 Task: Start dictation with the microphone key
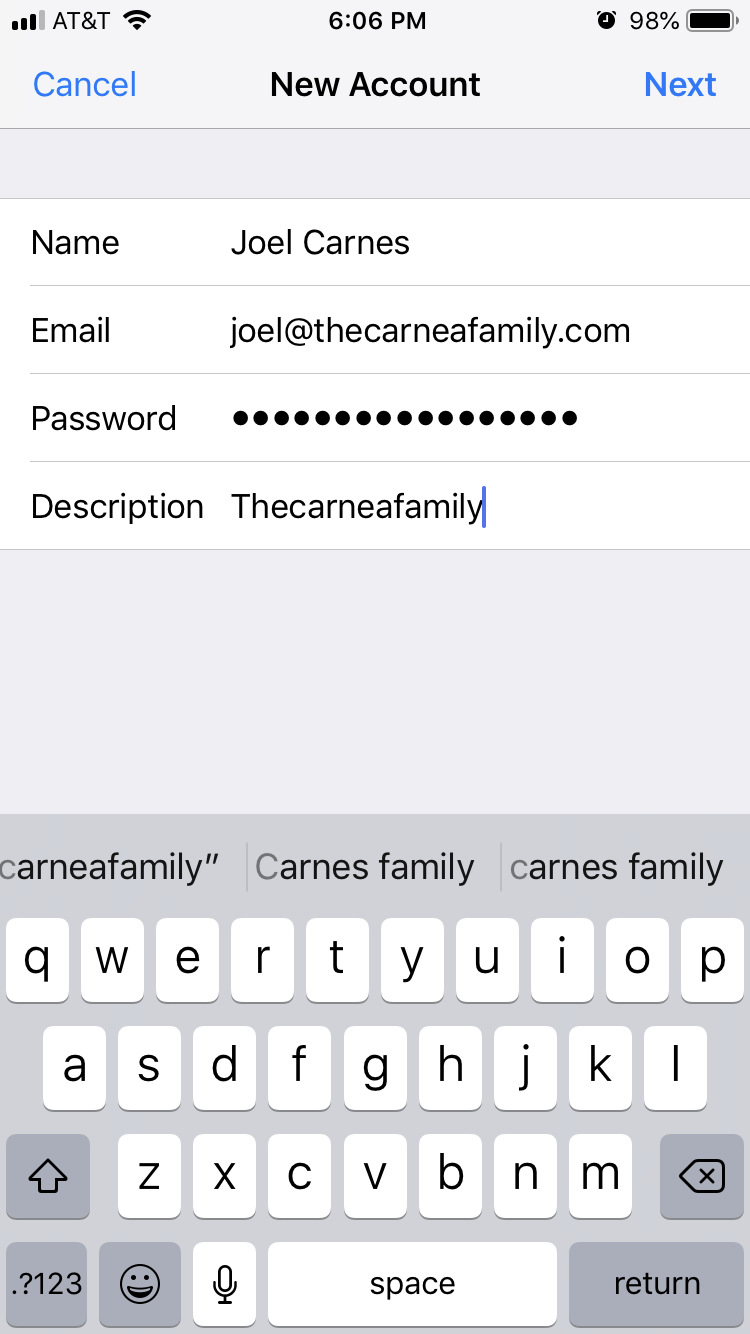pyautogui.click(x=226, y=1284)
